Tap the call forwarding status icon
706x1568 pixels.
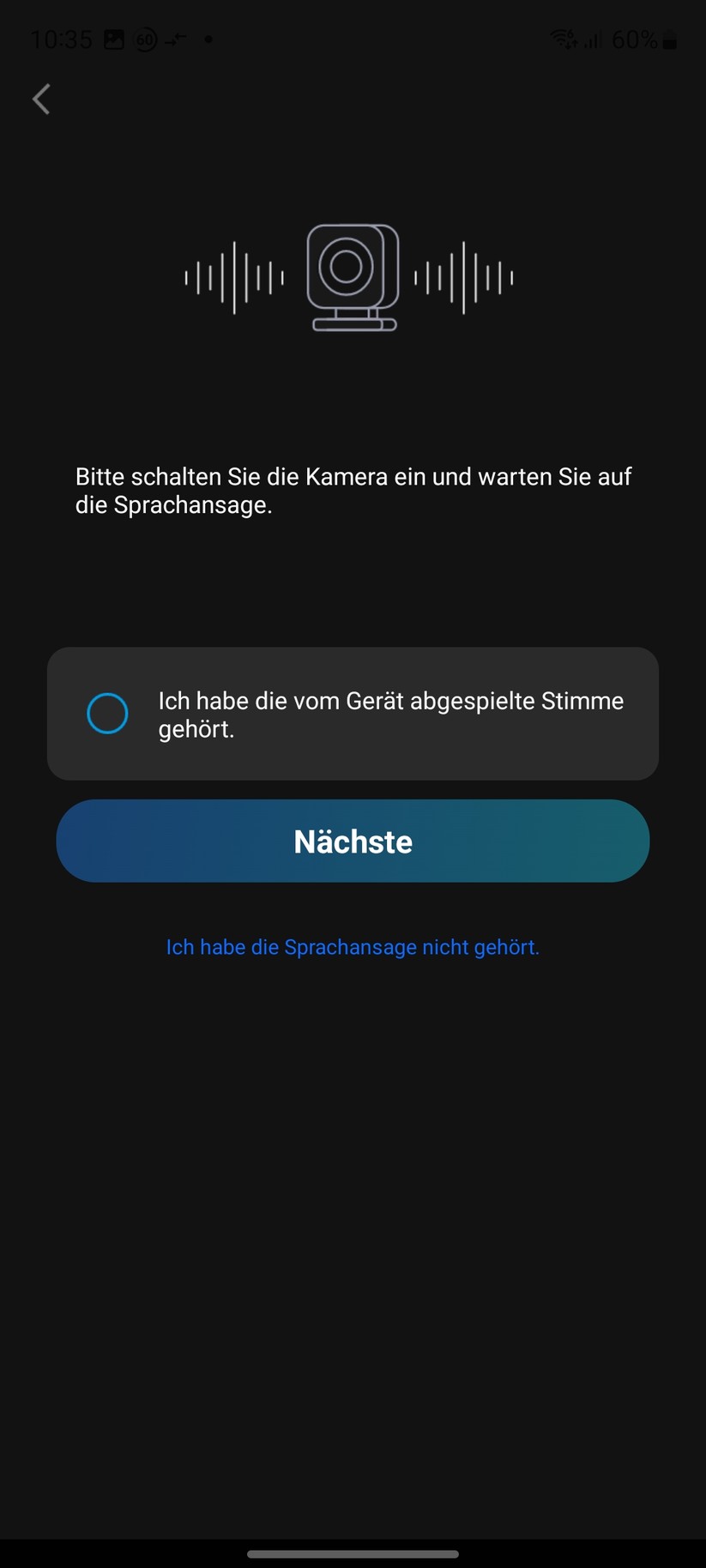(176, 39)
